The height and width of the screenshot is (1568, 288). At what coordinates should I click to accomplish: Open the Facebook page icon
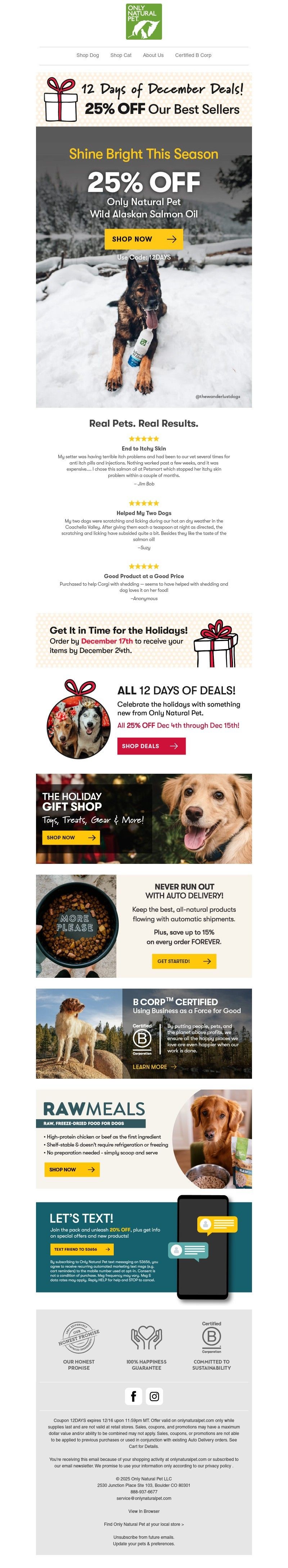coord(134,1413)
